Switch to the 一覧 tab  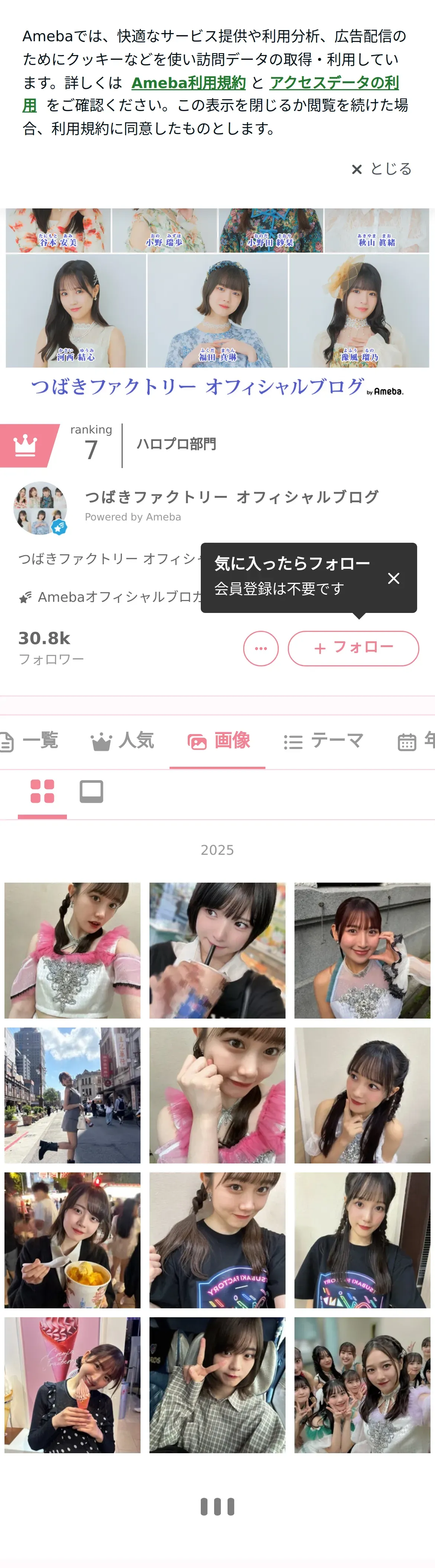point(30,741)
